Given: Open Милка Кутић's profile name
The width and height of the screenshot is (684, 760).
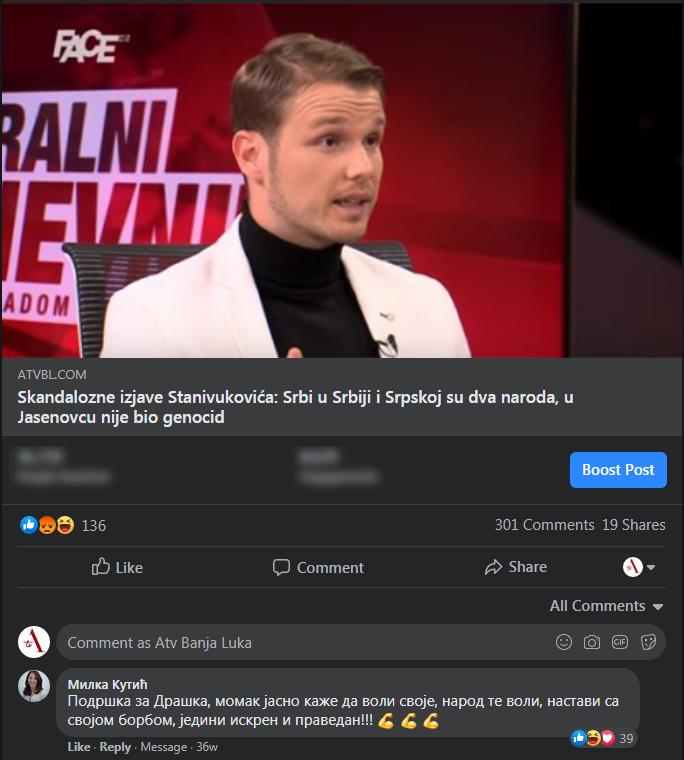Looking at the screenshot, I should tap(107, 684).
